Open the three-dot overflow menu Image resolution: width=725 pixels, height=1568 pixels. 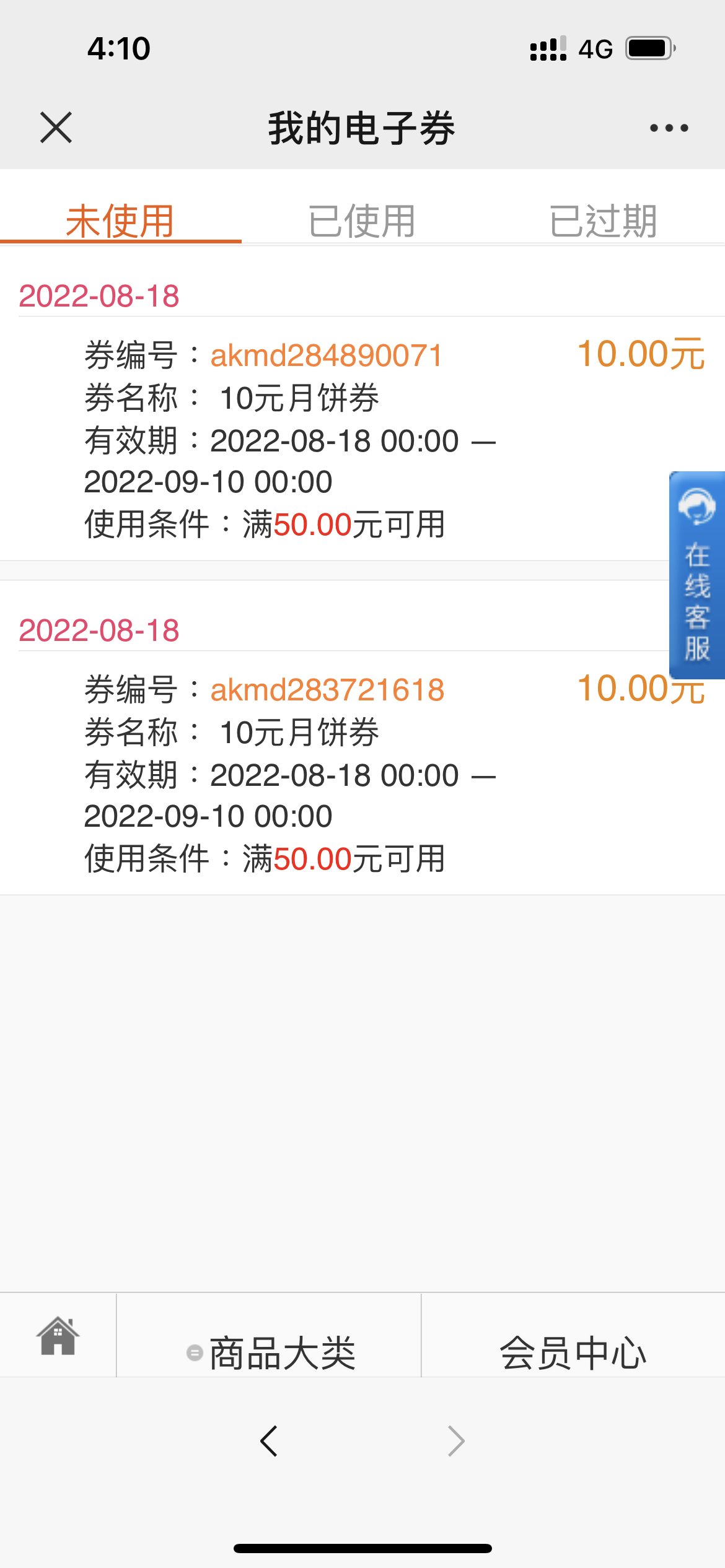tap(669, 128)
